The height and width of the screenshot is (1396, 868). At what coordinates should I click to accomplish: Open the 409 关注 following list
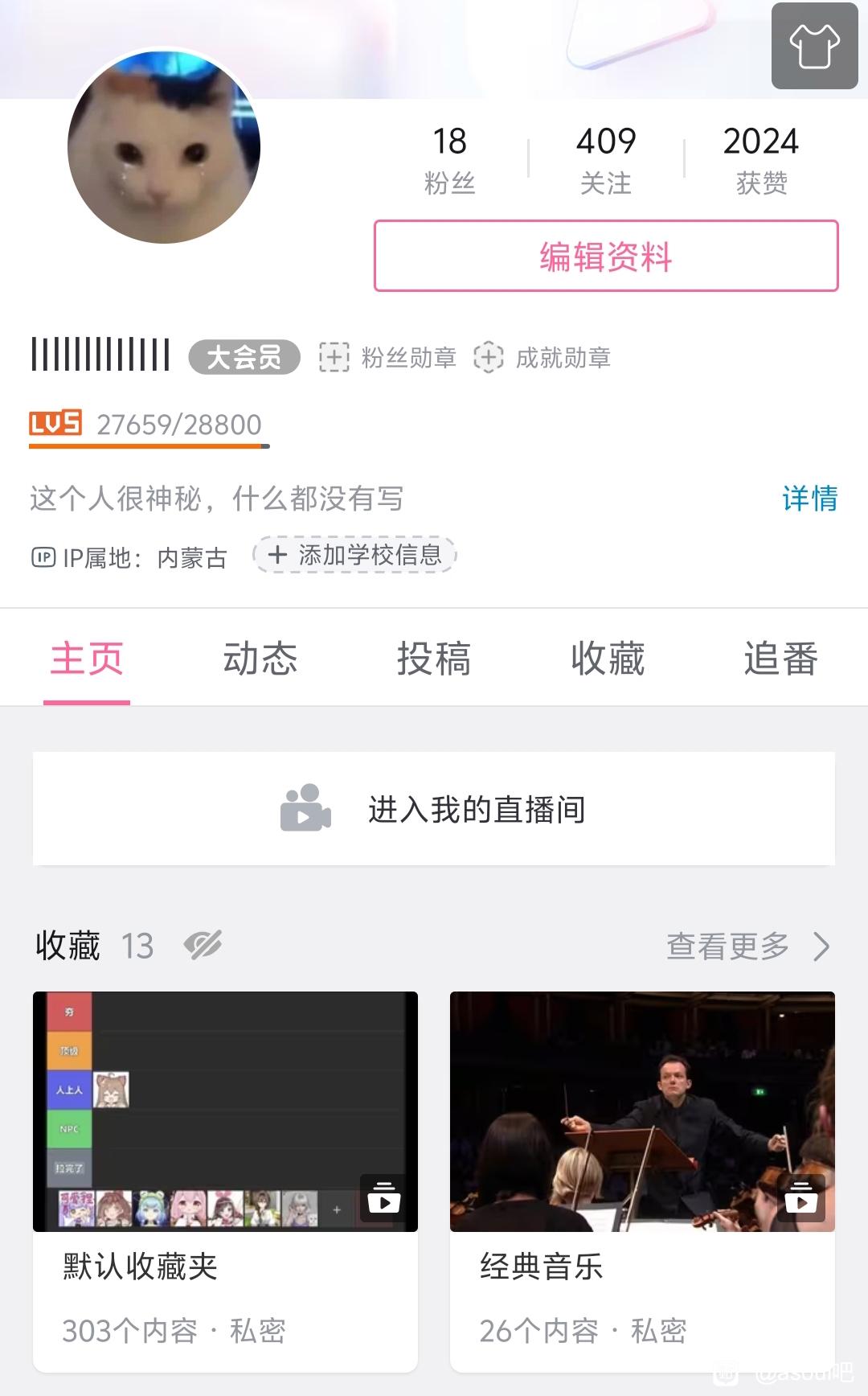[x=606, y=160]
